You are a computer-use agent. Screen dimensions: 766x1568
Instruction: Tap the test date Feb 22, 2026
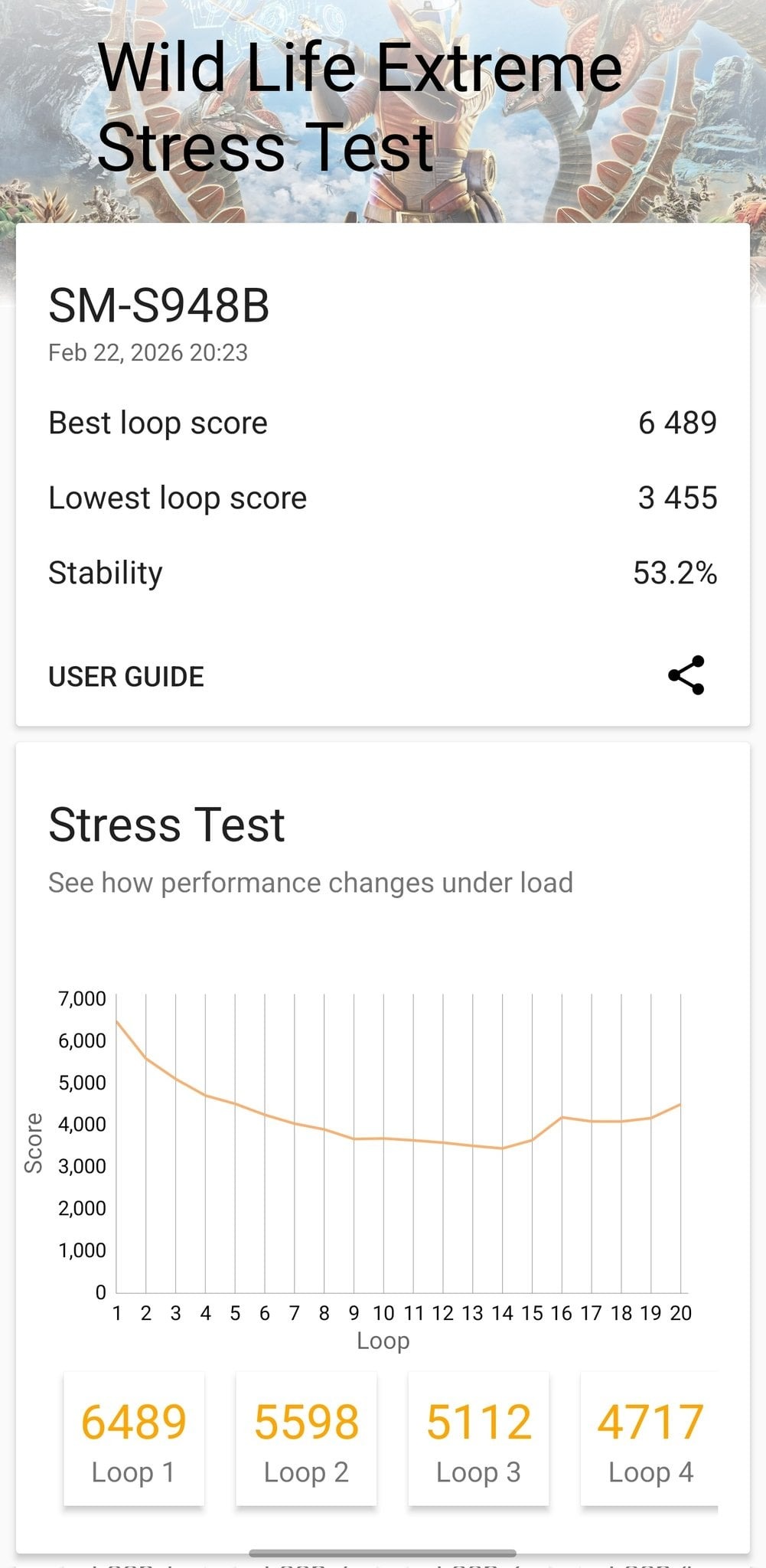[150, 352]
